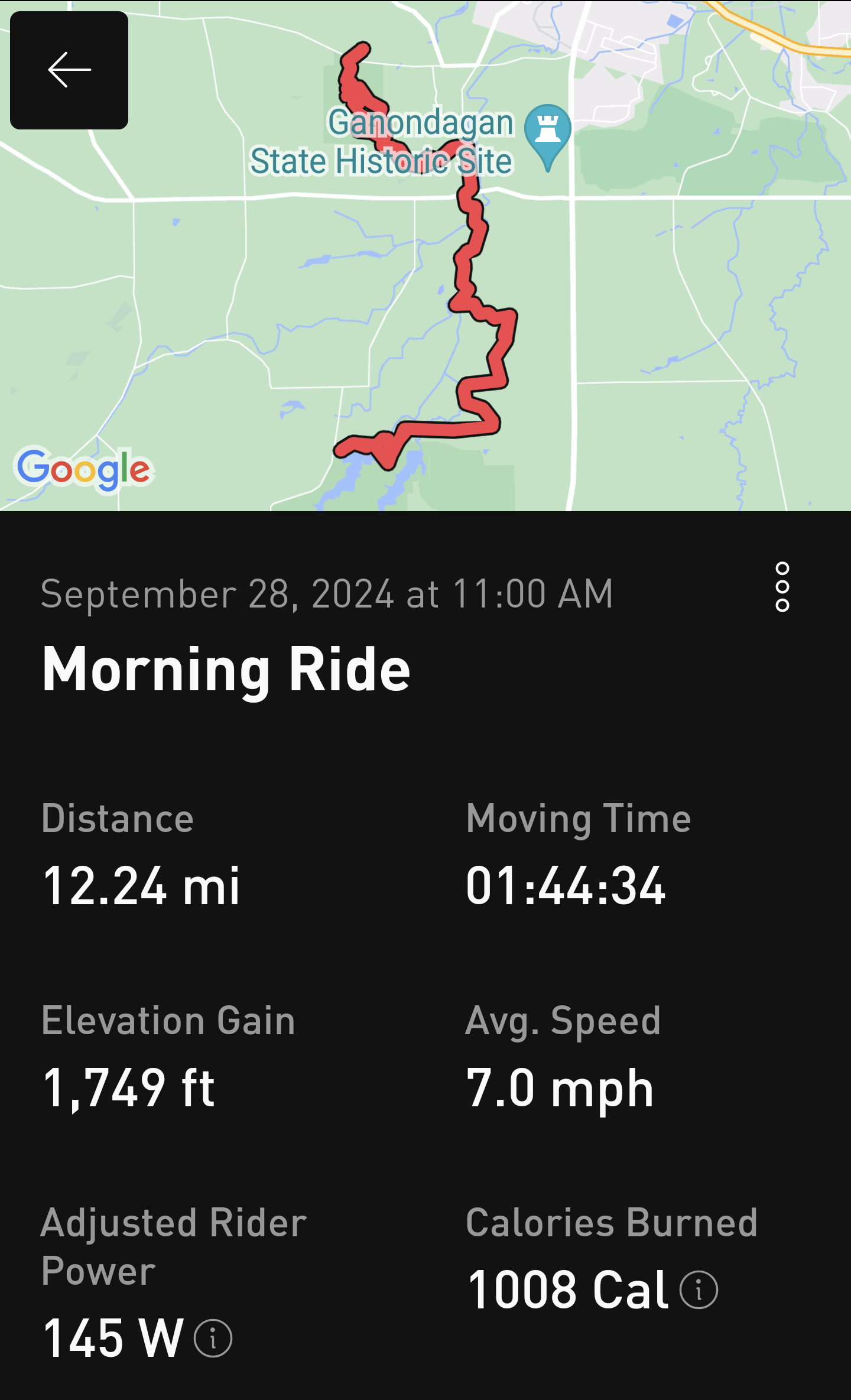This screenshot has width=851, height=1400.
Task: Show info about Adjusted Rider Power
Action: tap(213, 1338)
